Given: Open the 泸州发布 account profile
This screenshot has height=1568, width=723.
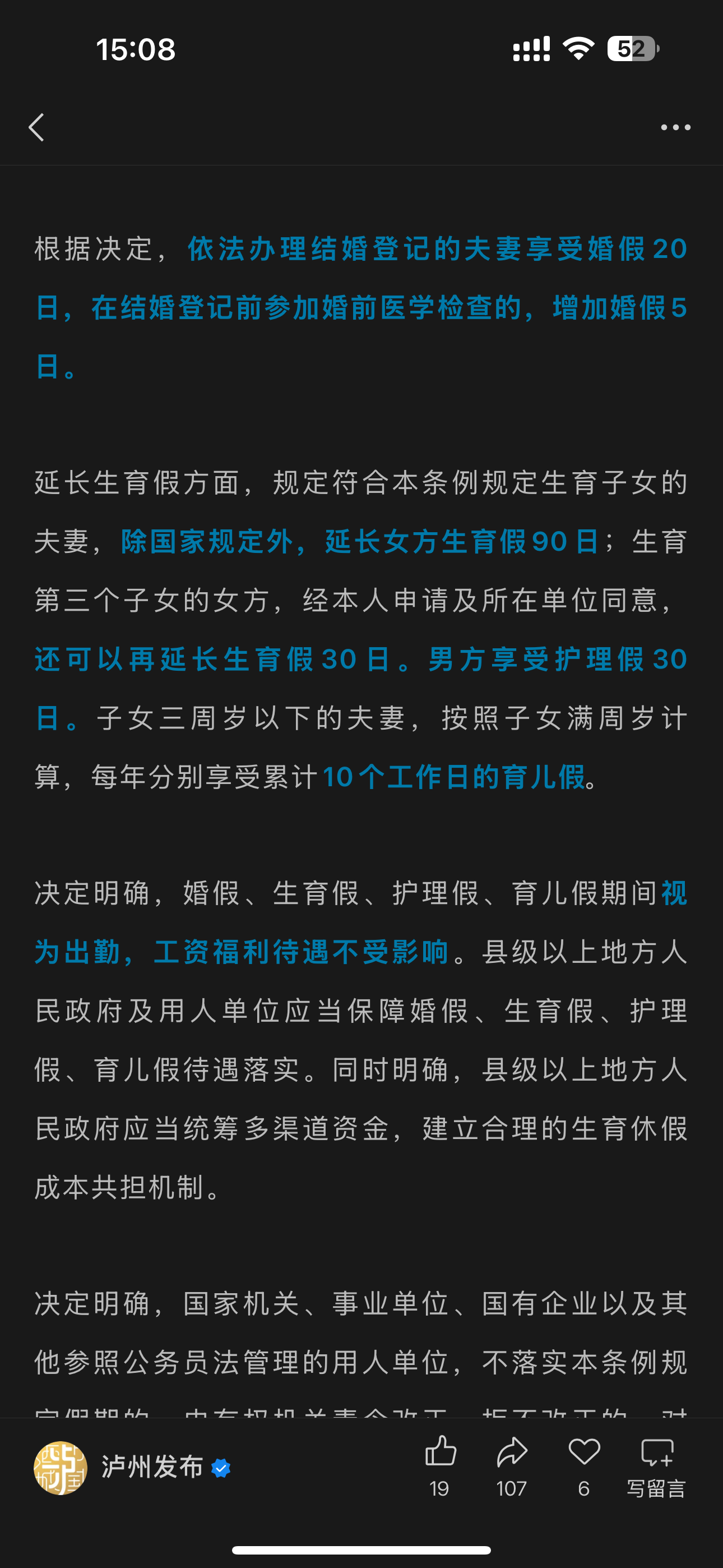Looking at the screenshot, I should [x=151, y=1468].
